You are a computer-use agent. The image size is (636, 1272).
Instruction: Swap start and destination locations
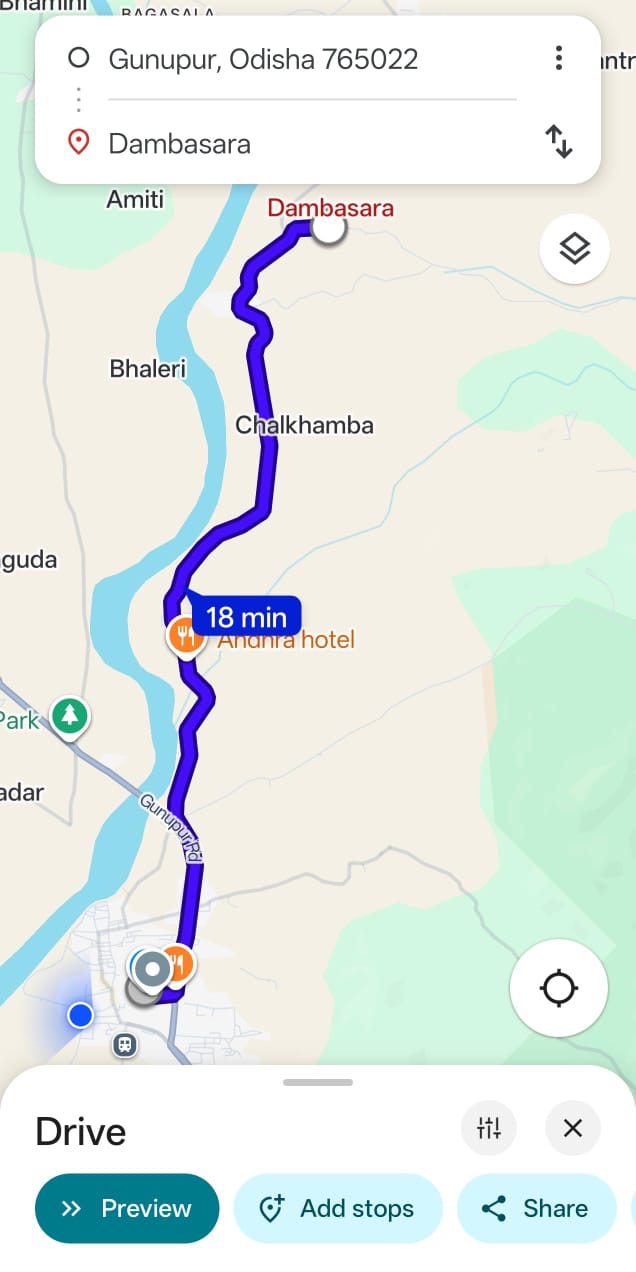(559, 142)
